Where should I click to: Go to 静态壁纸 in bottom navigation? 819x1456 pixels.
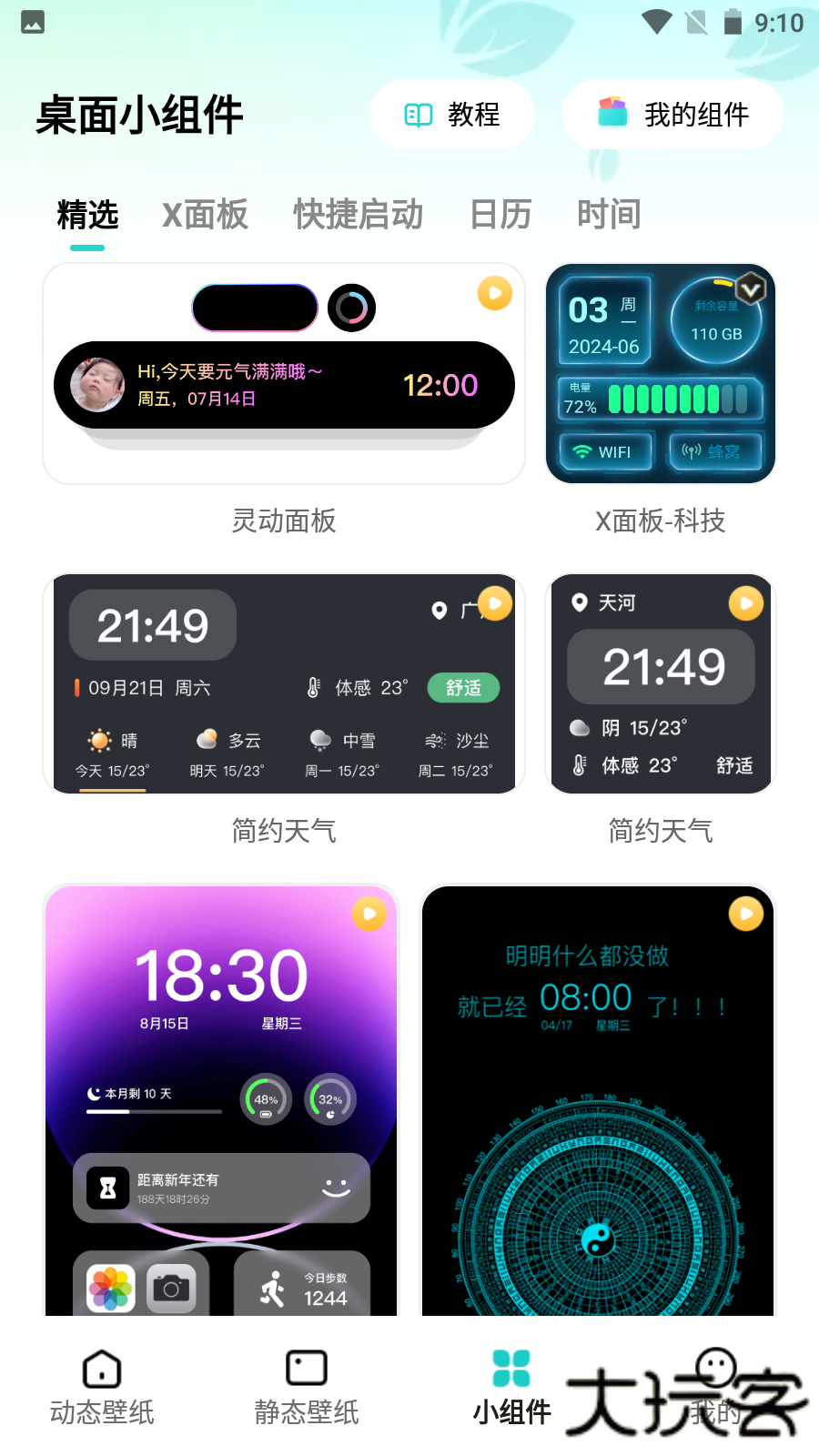coord(307,1388)
